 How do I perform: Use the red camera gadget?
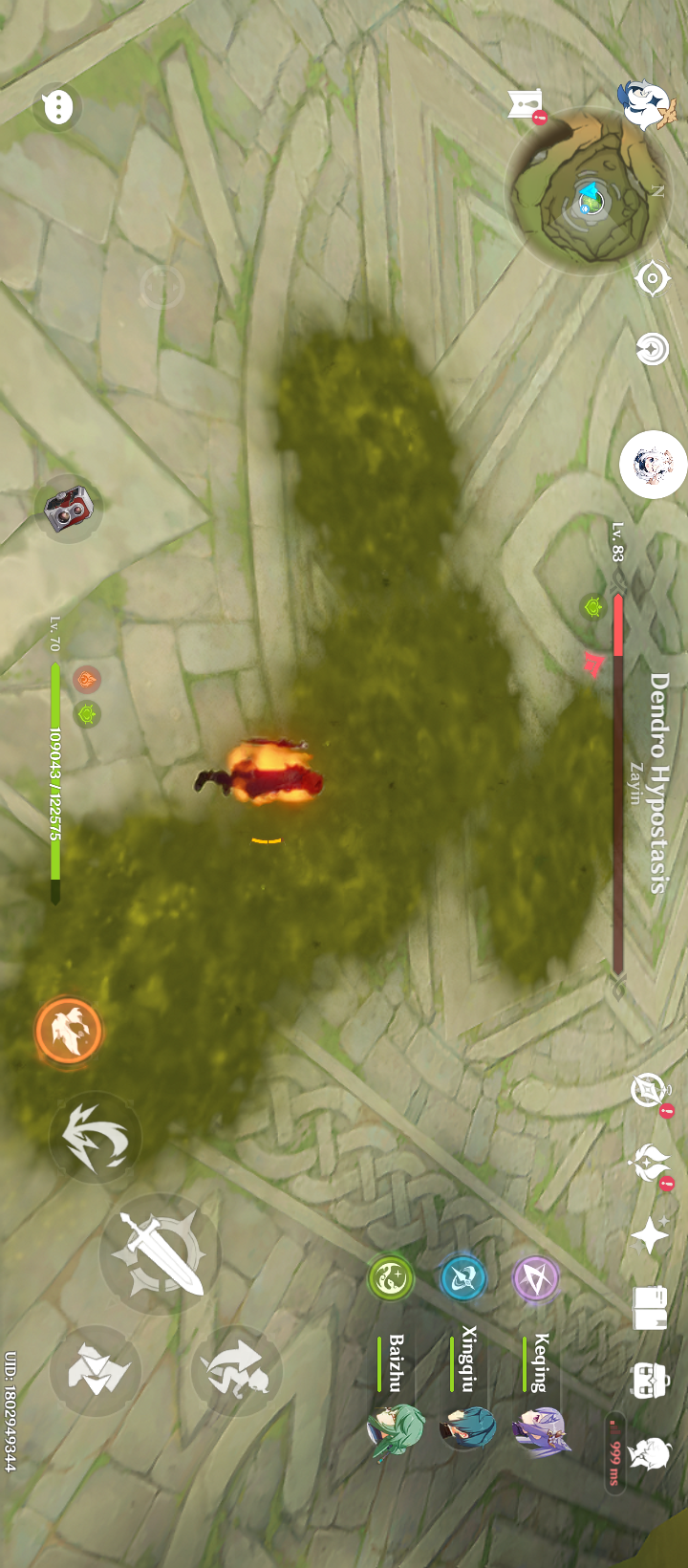(68, 509)
